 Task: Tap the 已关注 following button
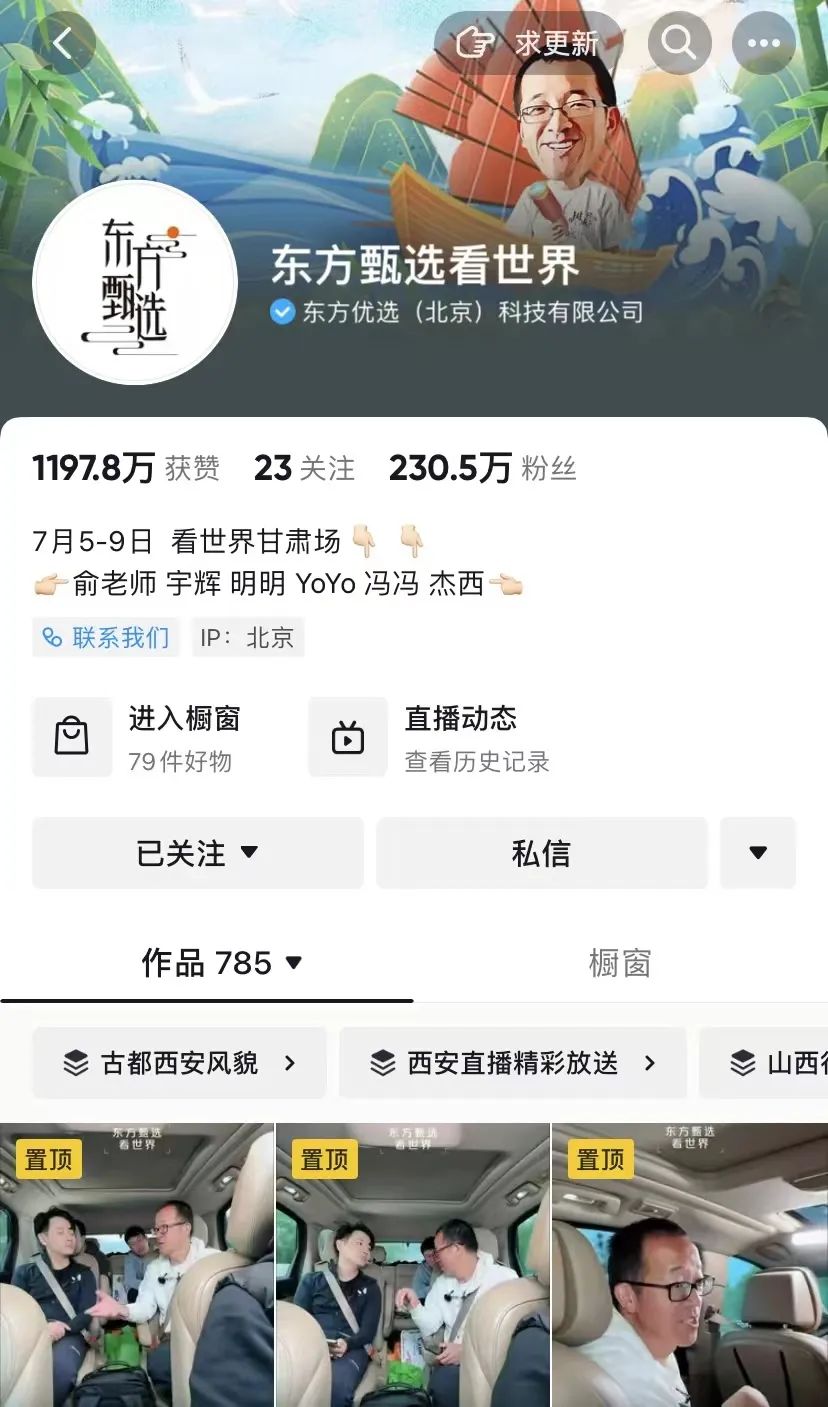197,853
